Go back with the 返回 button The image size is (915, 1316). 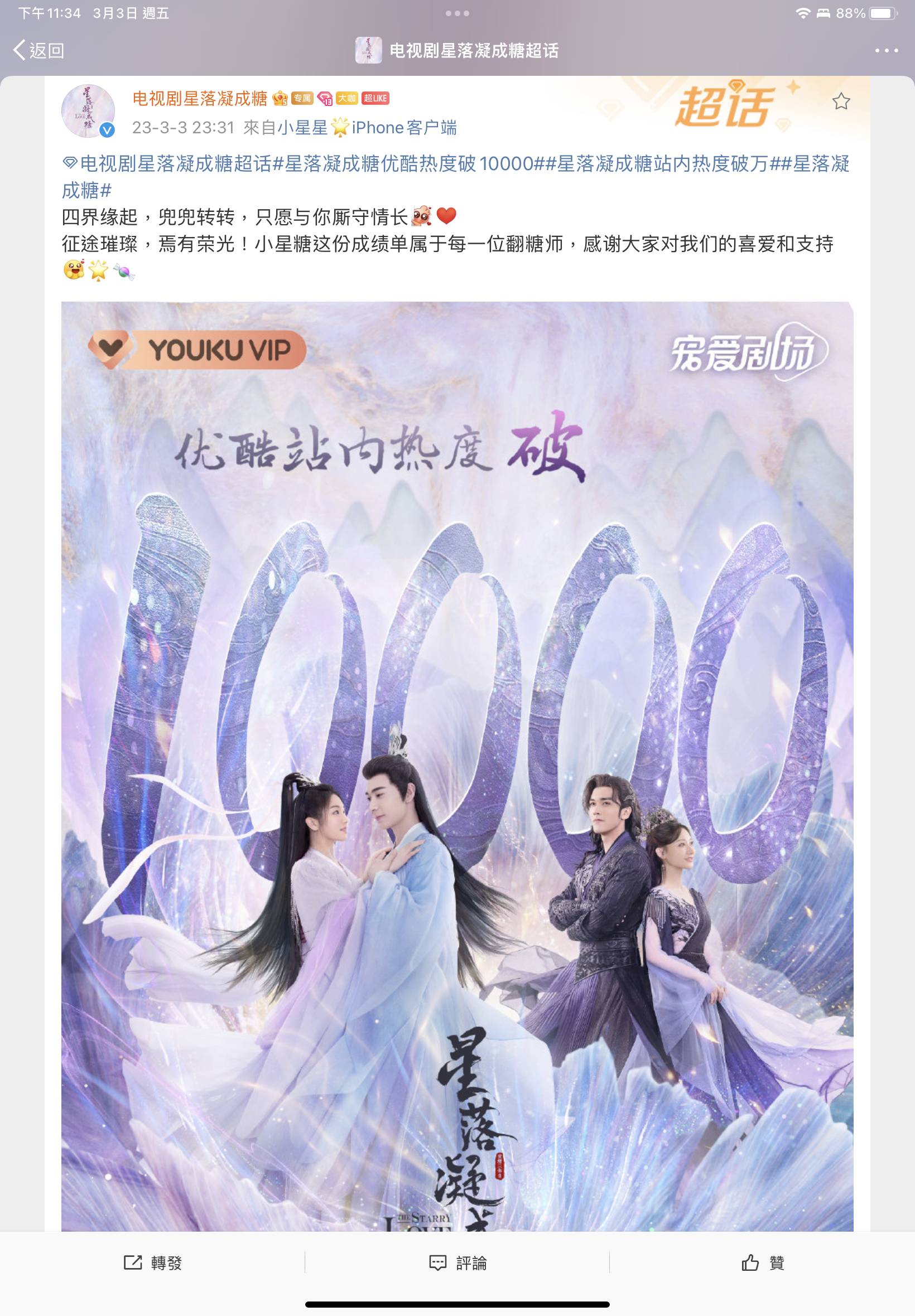38,50
